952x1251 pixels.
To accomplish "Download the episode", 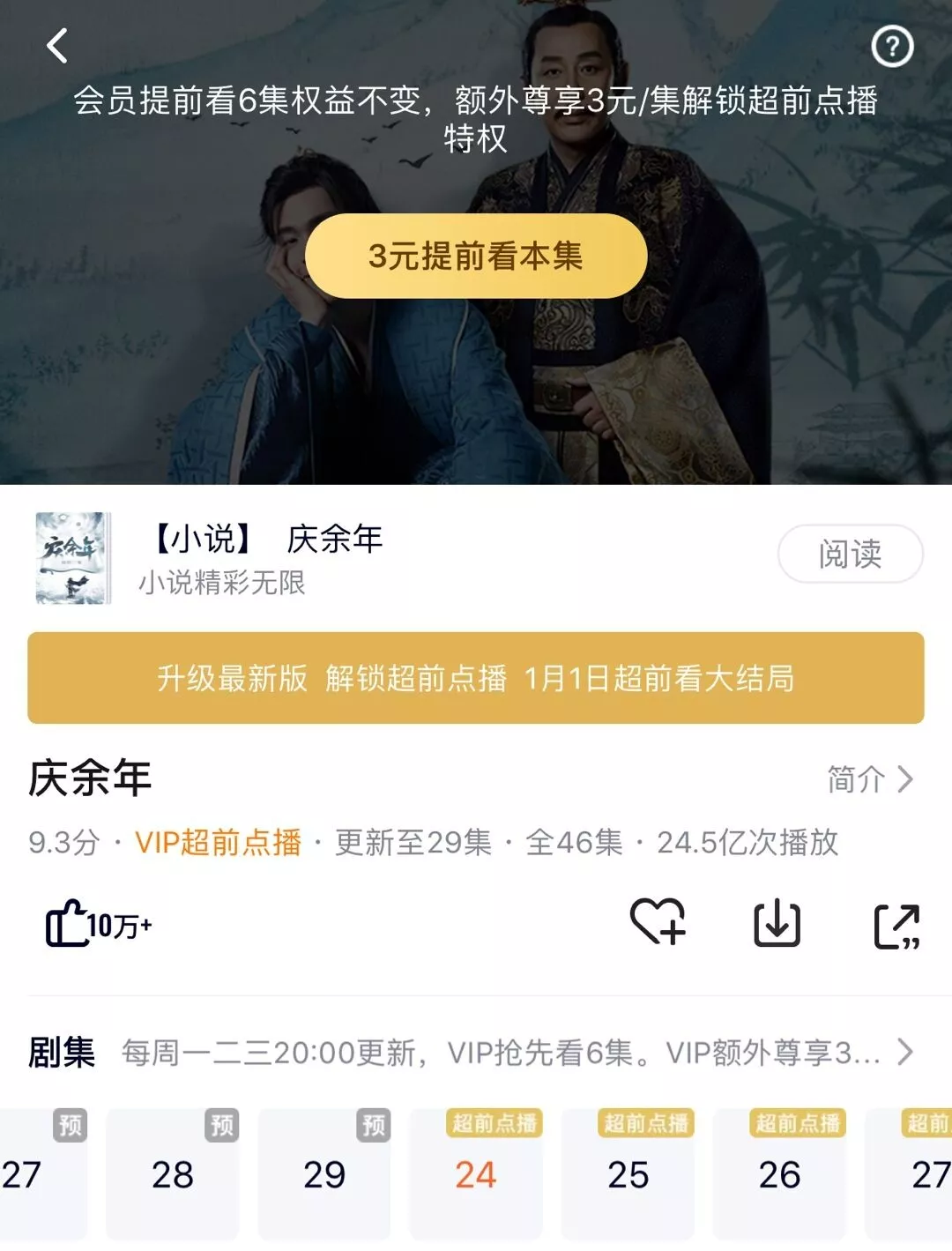I will coord(777,924).
